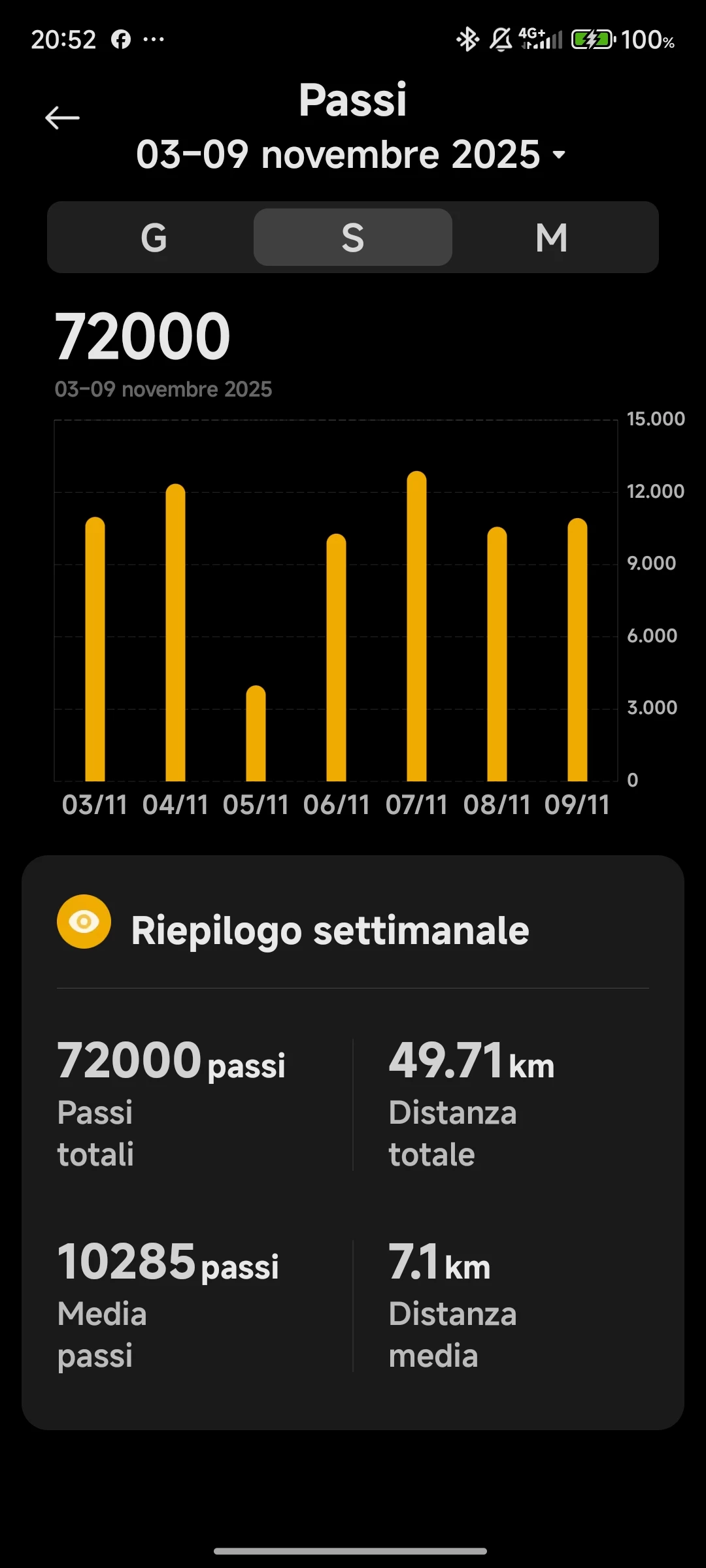Tap the 05/11 bar in the chart
Image resolution: width=706 pixels, height=1568 pixels.
256,733
